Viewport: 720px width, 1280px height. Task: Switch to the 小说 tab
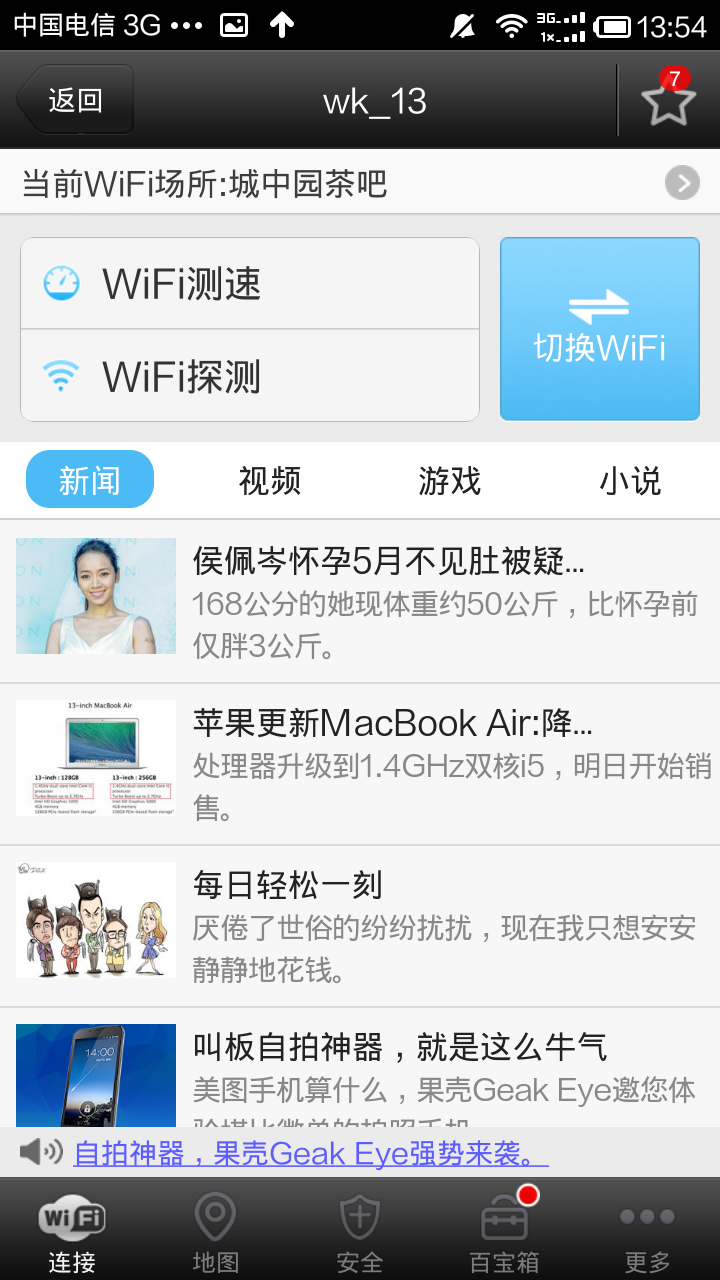630,480
